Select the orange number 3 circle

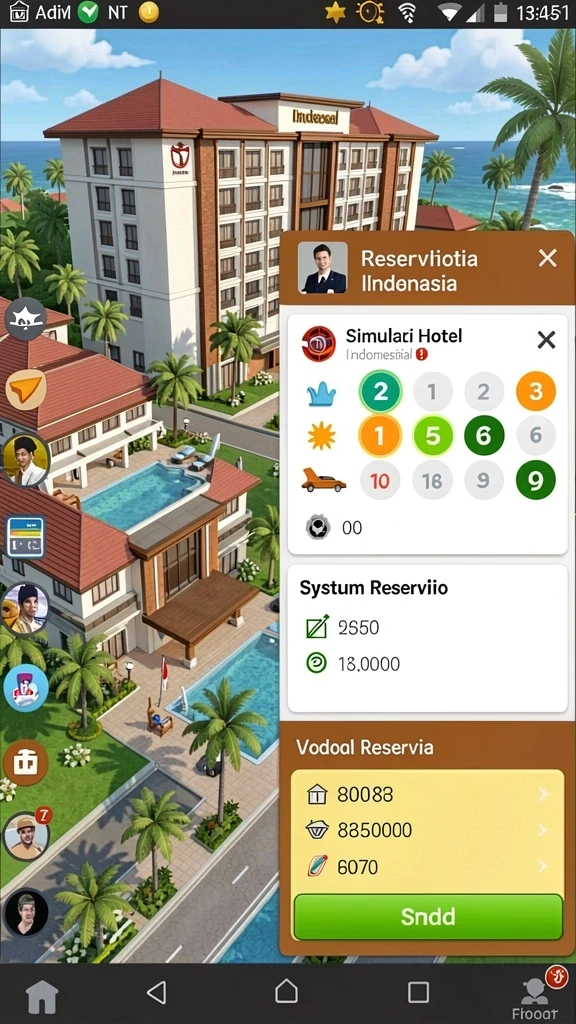536,391
